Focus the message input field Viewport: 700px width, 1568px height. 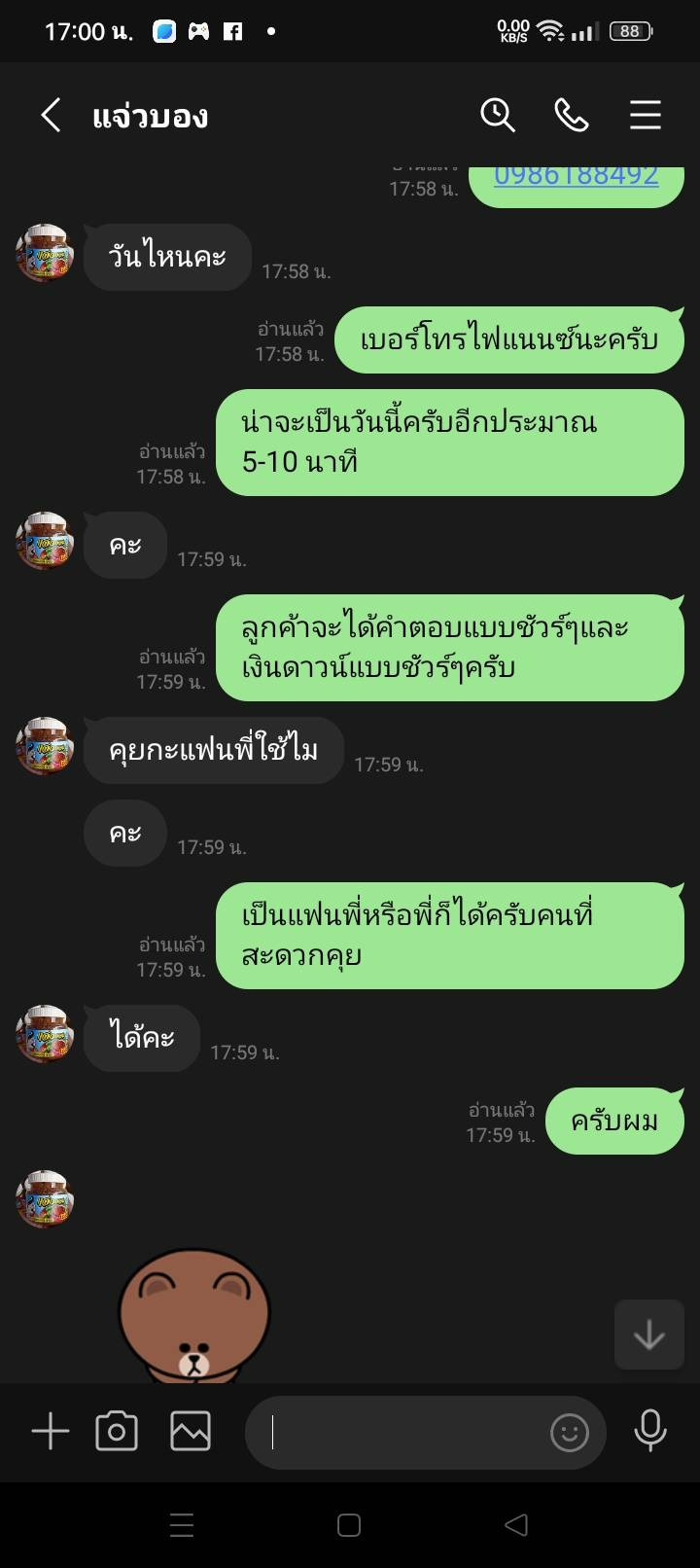click(x=399, y=1432)
